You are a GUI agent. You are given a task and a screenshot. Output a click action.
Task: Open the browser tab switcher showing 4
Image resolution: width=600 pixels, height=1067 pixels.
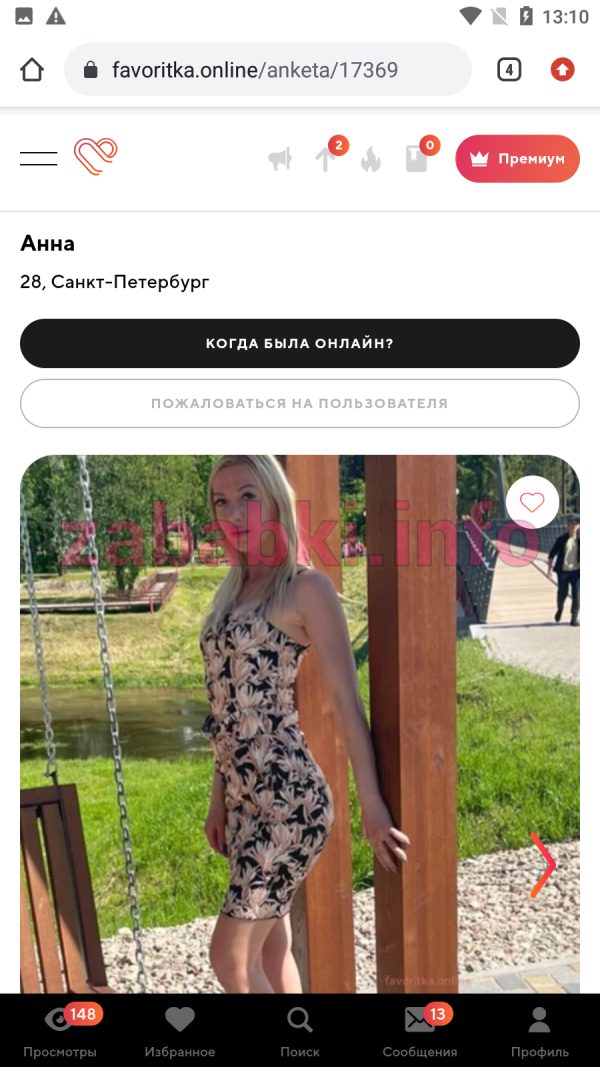509,69
